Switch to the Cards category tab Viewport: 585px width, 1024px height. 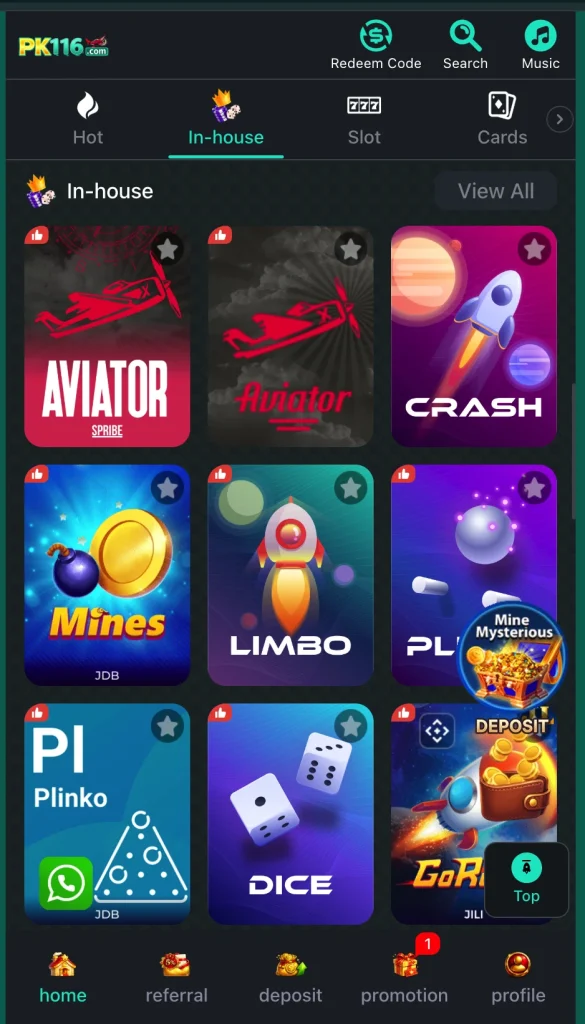(502, 120)
